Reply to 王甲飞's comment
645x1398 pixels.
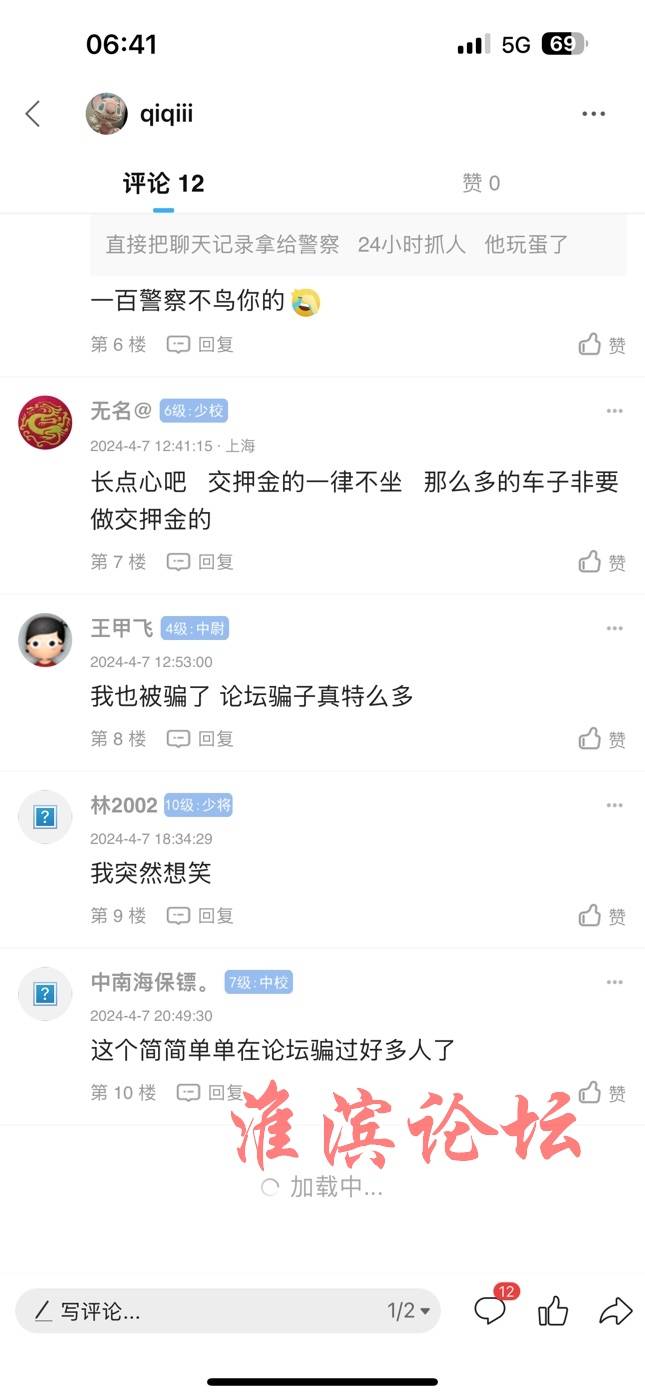[x=200, y=739]
